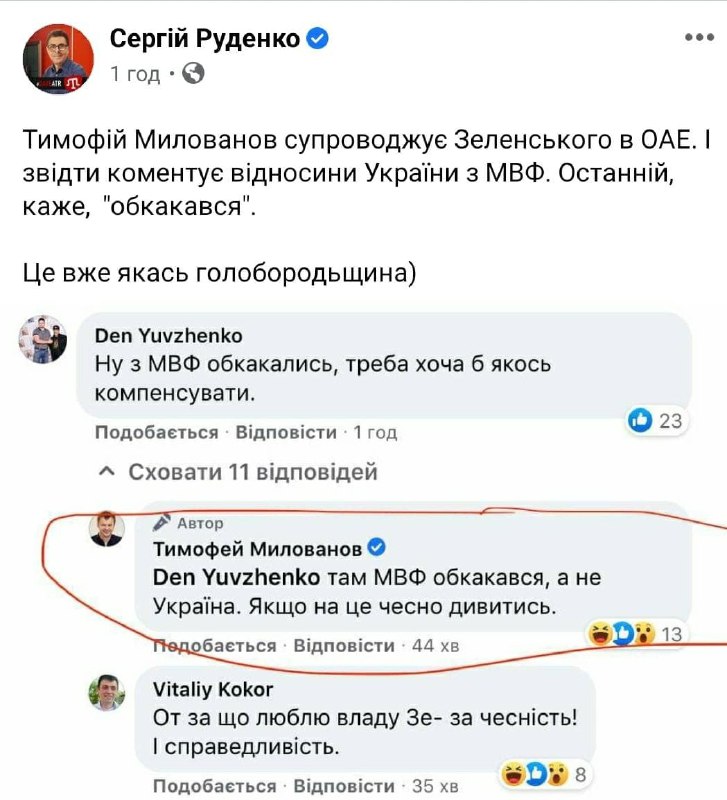Open Den Yuvzhenko's profile

(x=168, y=336)
